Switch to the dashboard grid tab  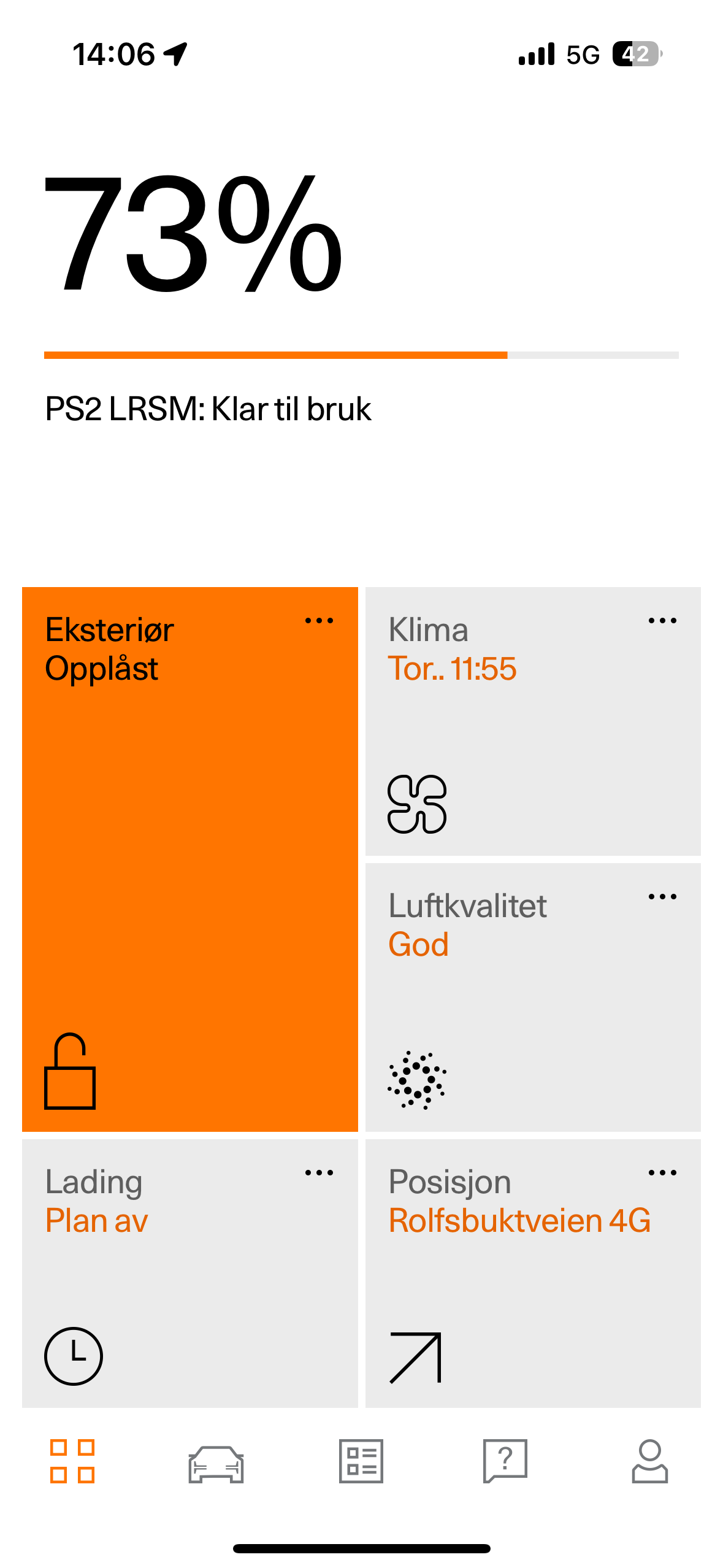point(72,1461)
